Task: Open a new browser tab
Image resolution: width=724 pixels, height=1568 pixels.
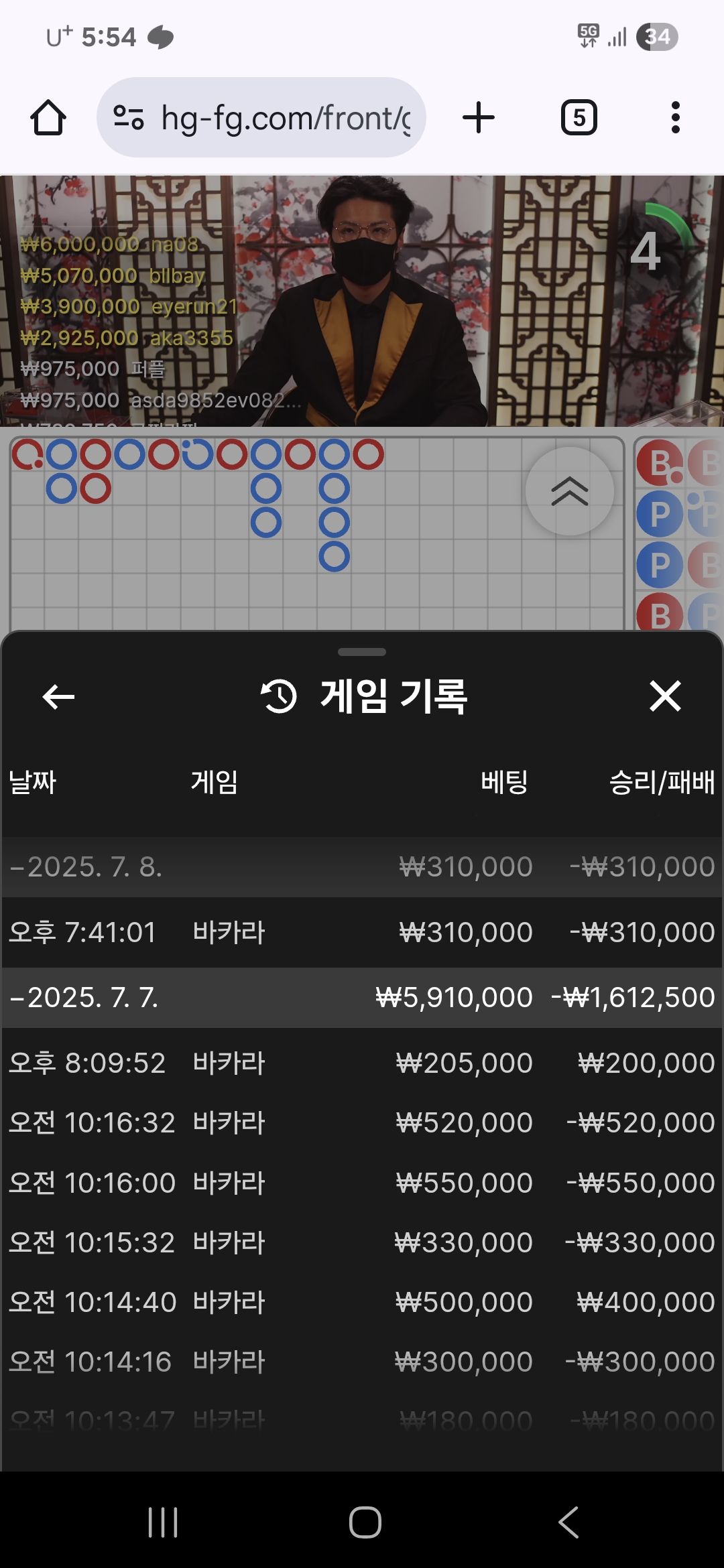Action: tap(479, 118)
